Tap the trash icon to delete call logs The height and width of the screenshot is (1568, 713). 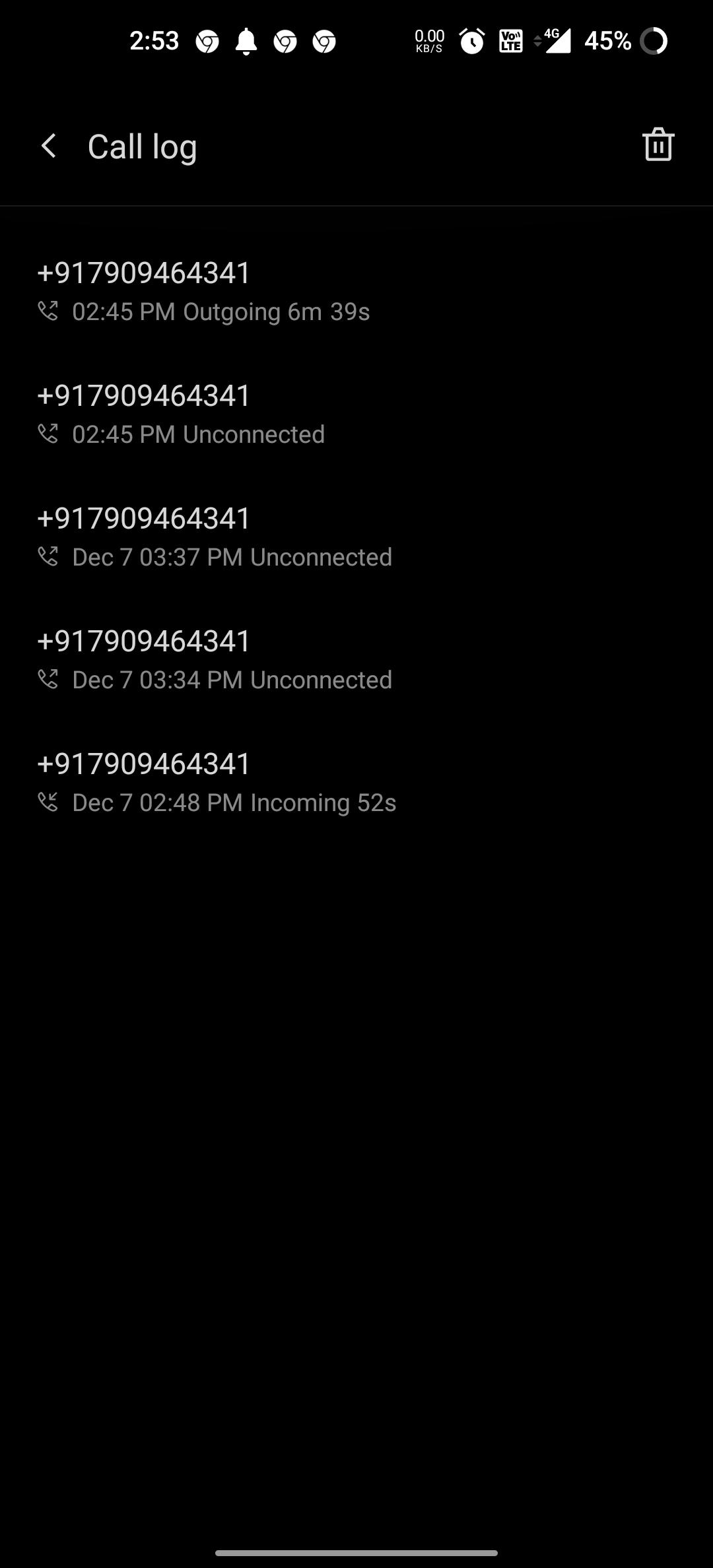coord(658,145)
